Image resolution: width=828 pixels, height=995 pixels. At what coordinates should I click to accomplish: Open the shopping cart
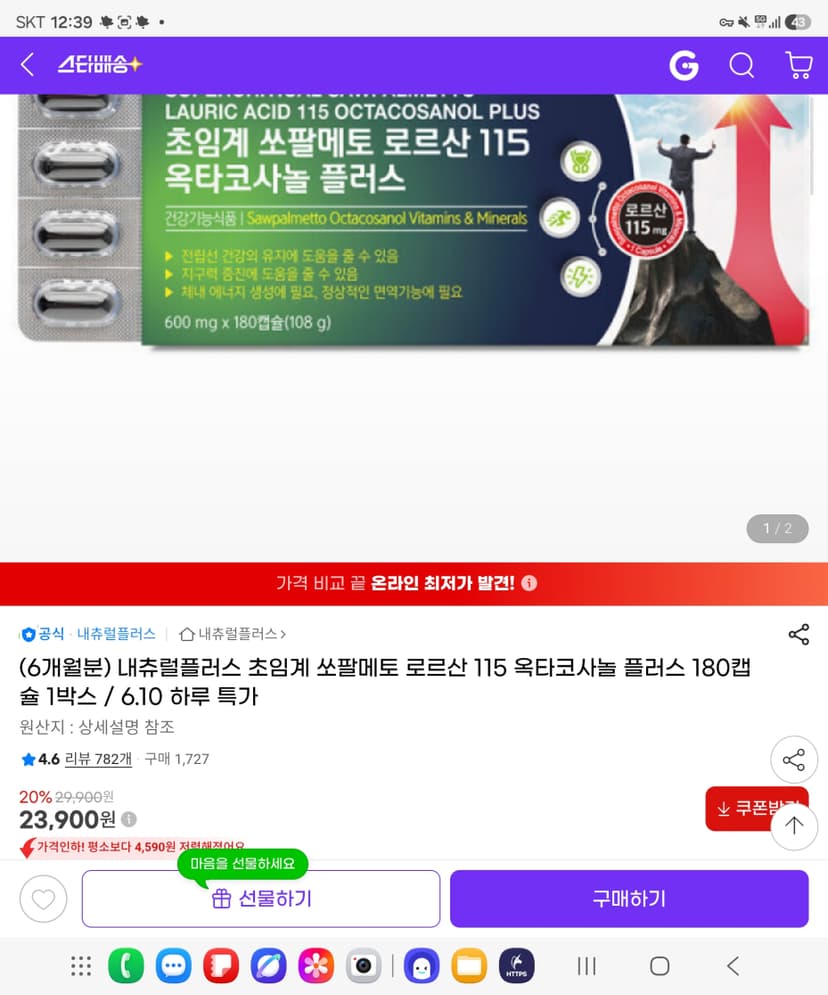(799, 65)
